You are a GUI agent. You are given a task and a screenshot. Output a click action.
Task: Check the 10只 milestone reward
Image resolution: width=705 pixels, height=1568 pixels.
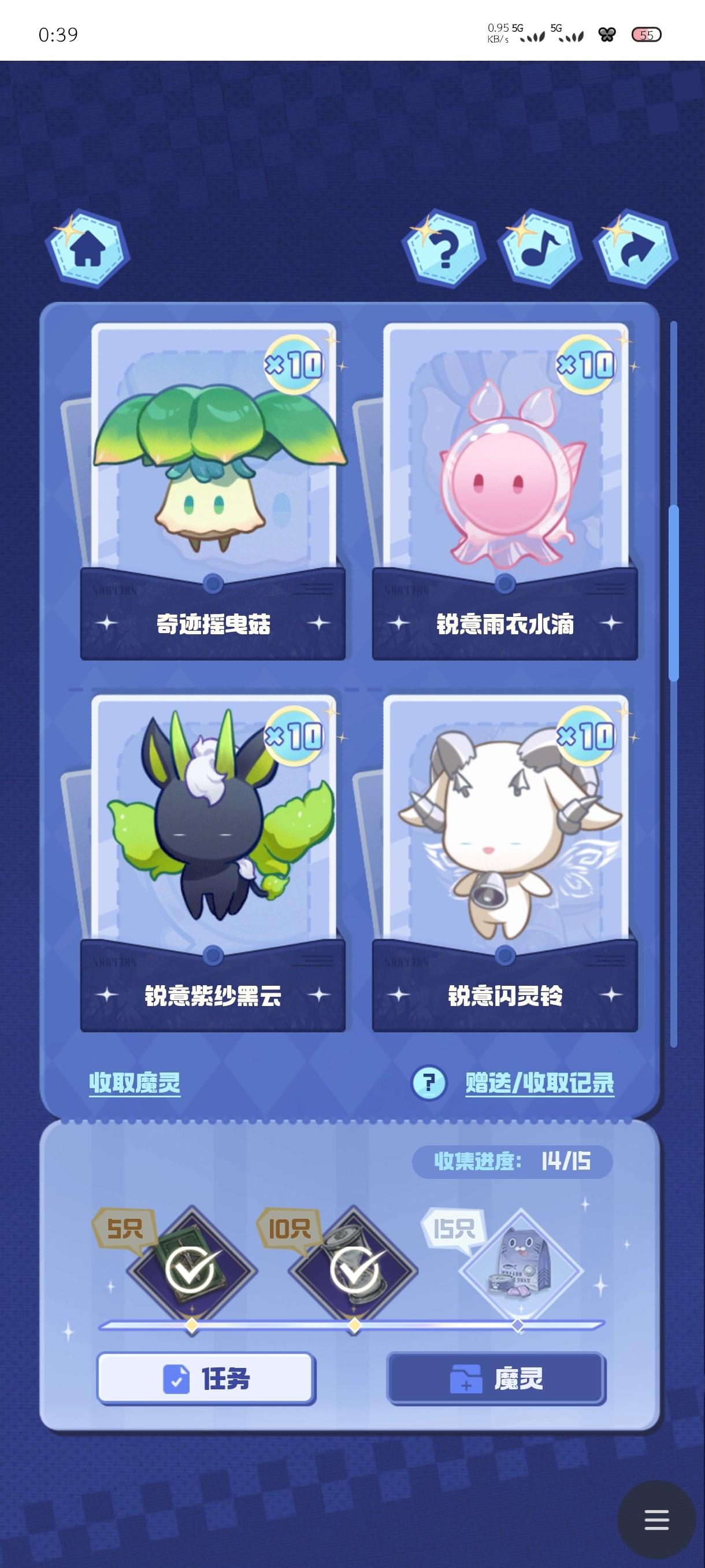click(354, 1269)
